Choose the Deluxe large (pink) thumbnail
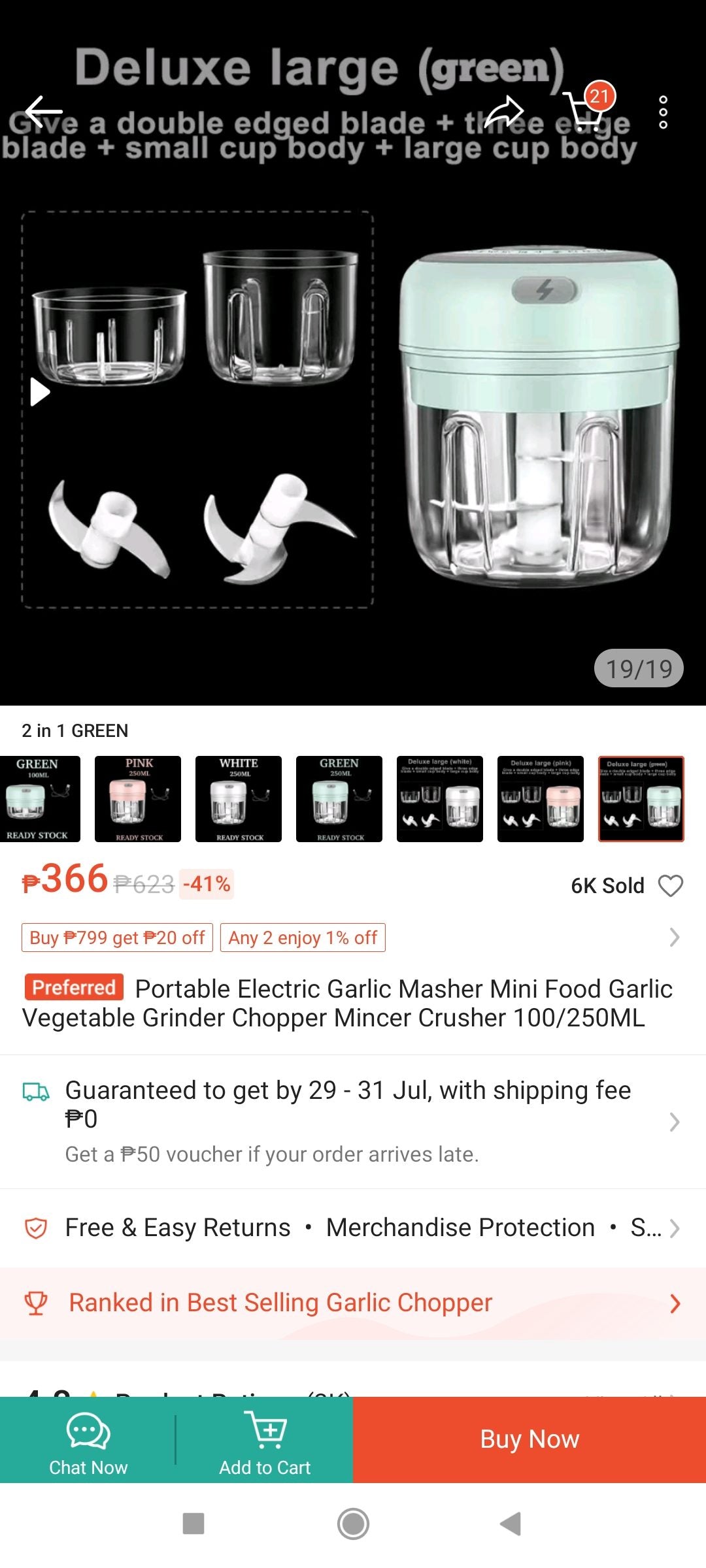The image size is (706, 1568). coord(541,798)
